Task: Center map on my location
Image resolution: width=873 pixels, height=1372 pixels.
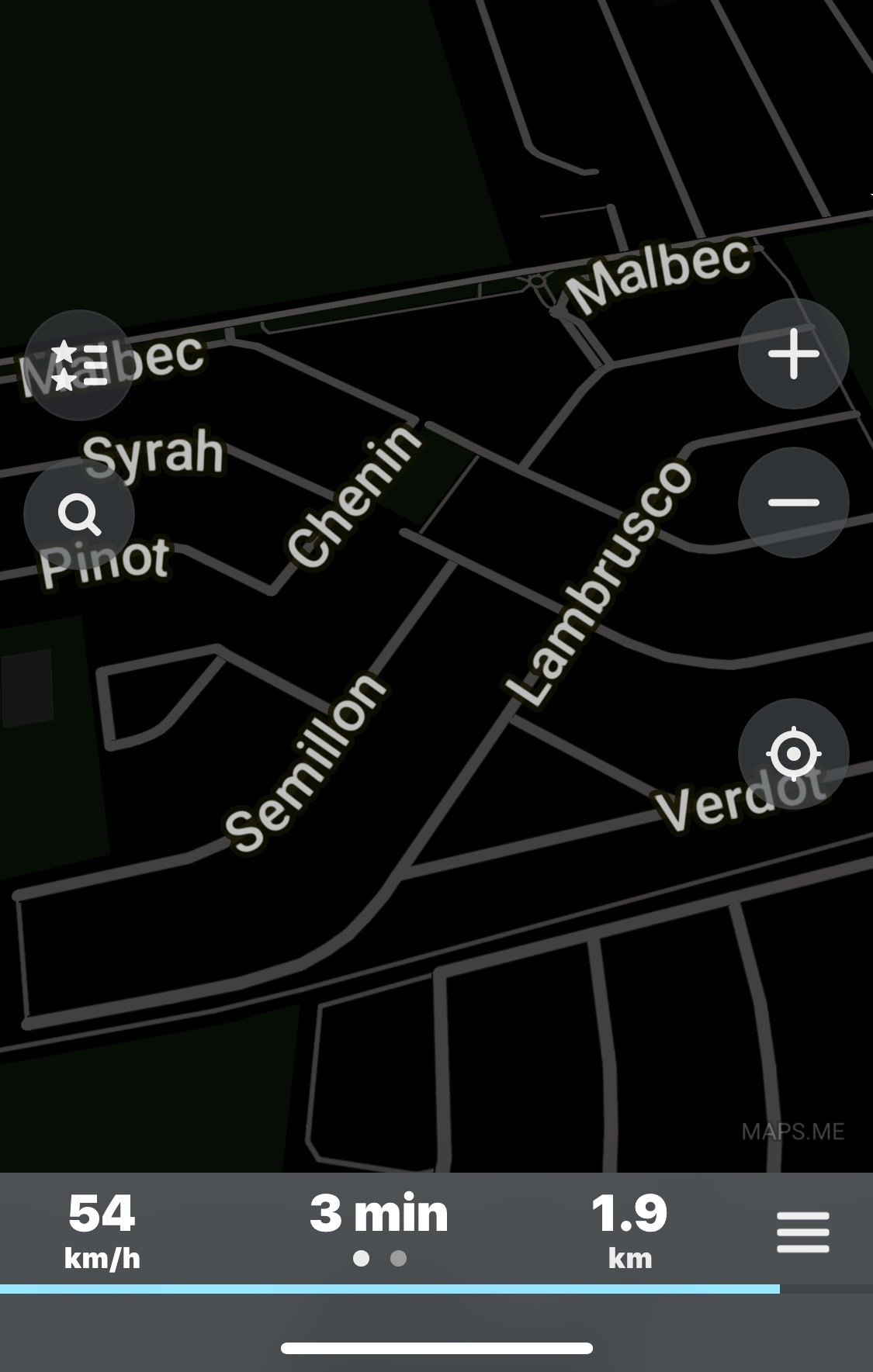Action: (793, 753)
